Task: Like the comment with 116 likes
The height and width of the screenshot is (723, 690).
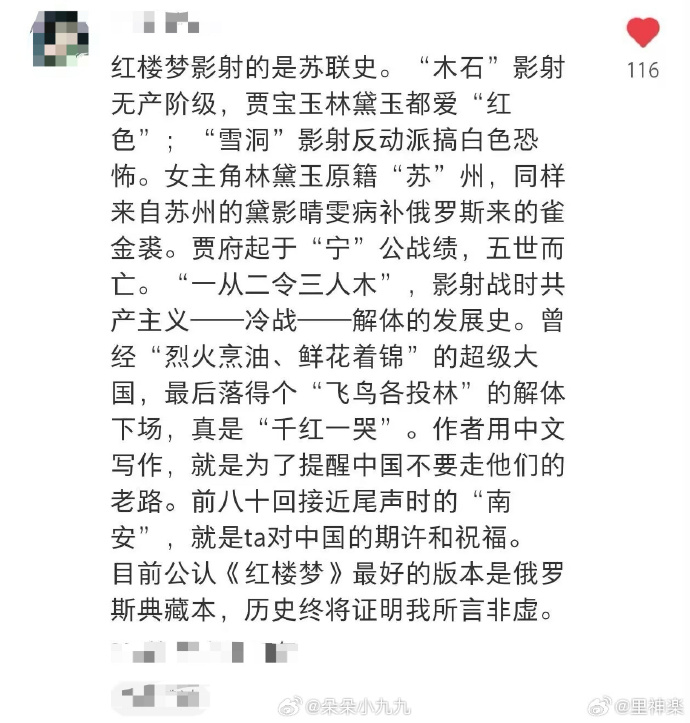Action: pos(643,33)
